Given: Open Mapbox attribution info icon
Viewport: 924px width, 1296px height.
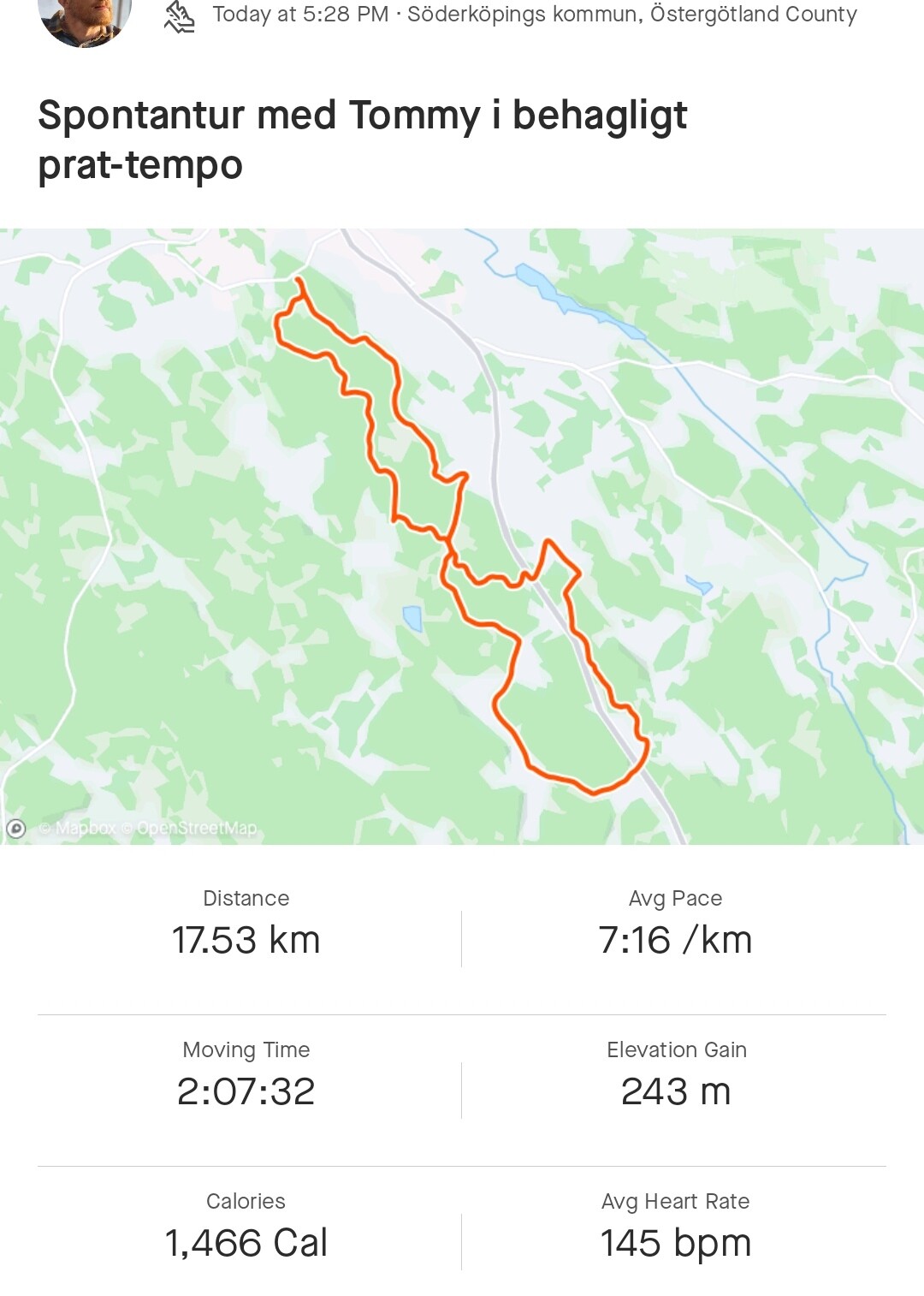Looking at the screenshot, I should point(16,828).
